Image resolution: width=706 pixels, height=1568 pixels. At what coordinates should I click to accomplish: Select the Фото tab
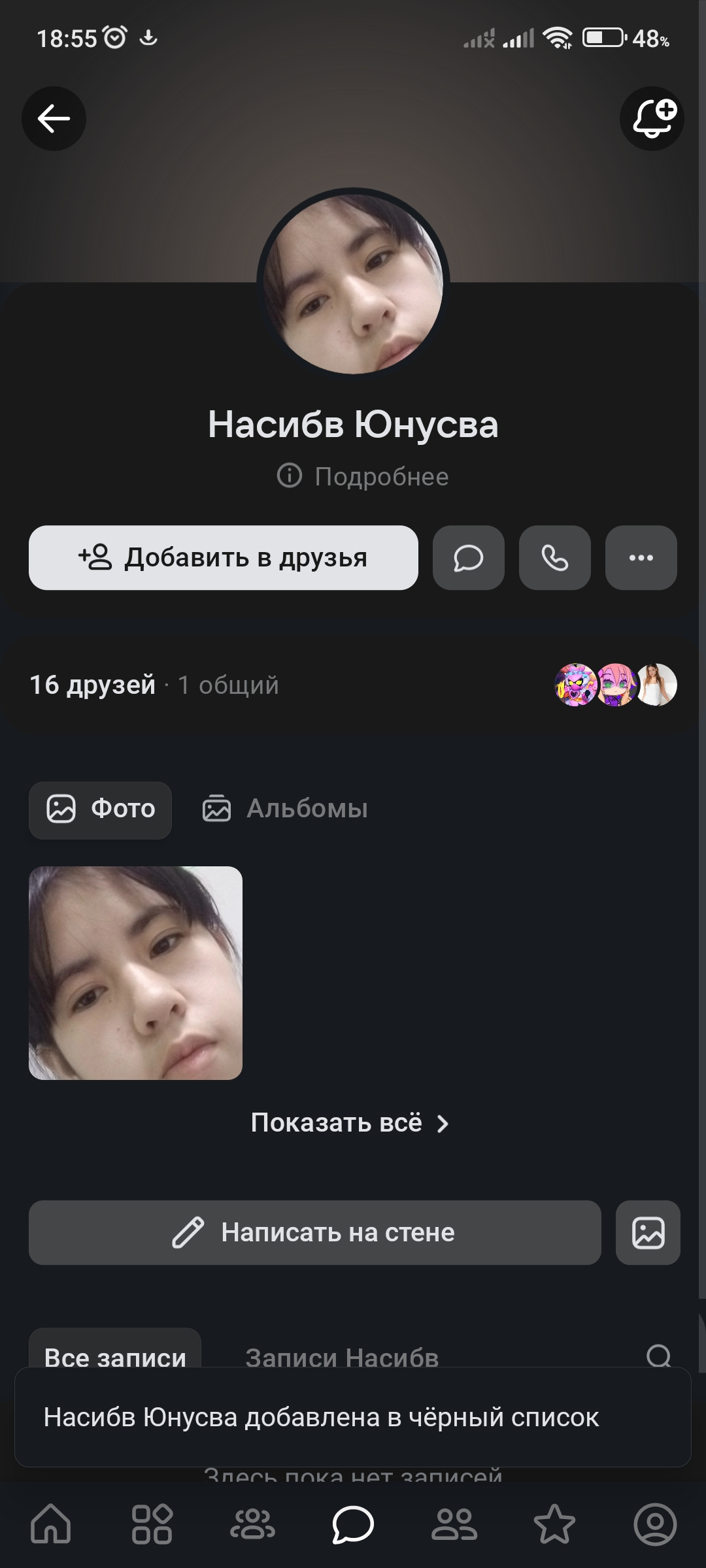tap(101, 809)
